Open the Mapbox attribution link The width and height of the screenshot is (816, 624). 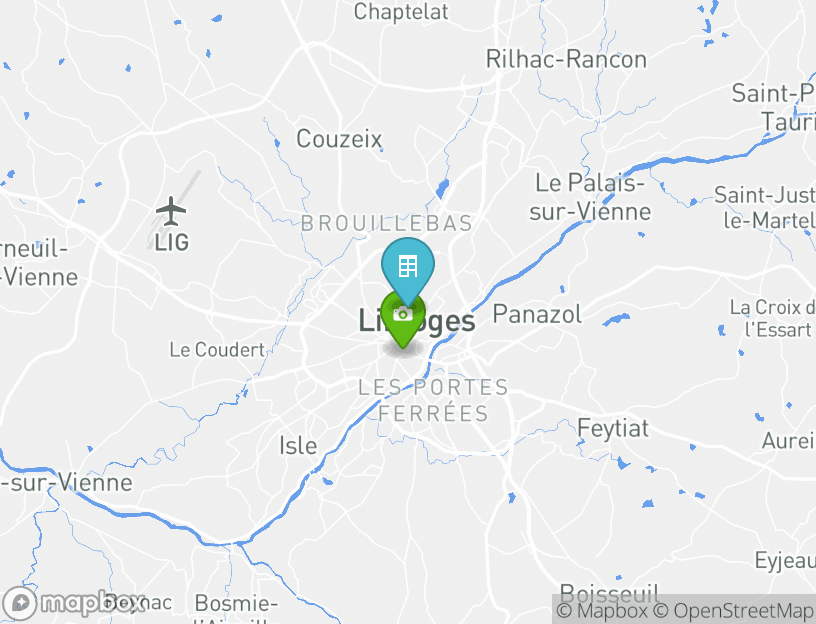(x=603, y=610)
